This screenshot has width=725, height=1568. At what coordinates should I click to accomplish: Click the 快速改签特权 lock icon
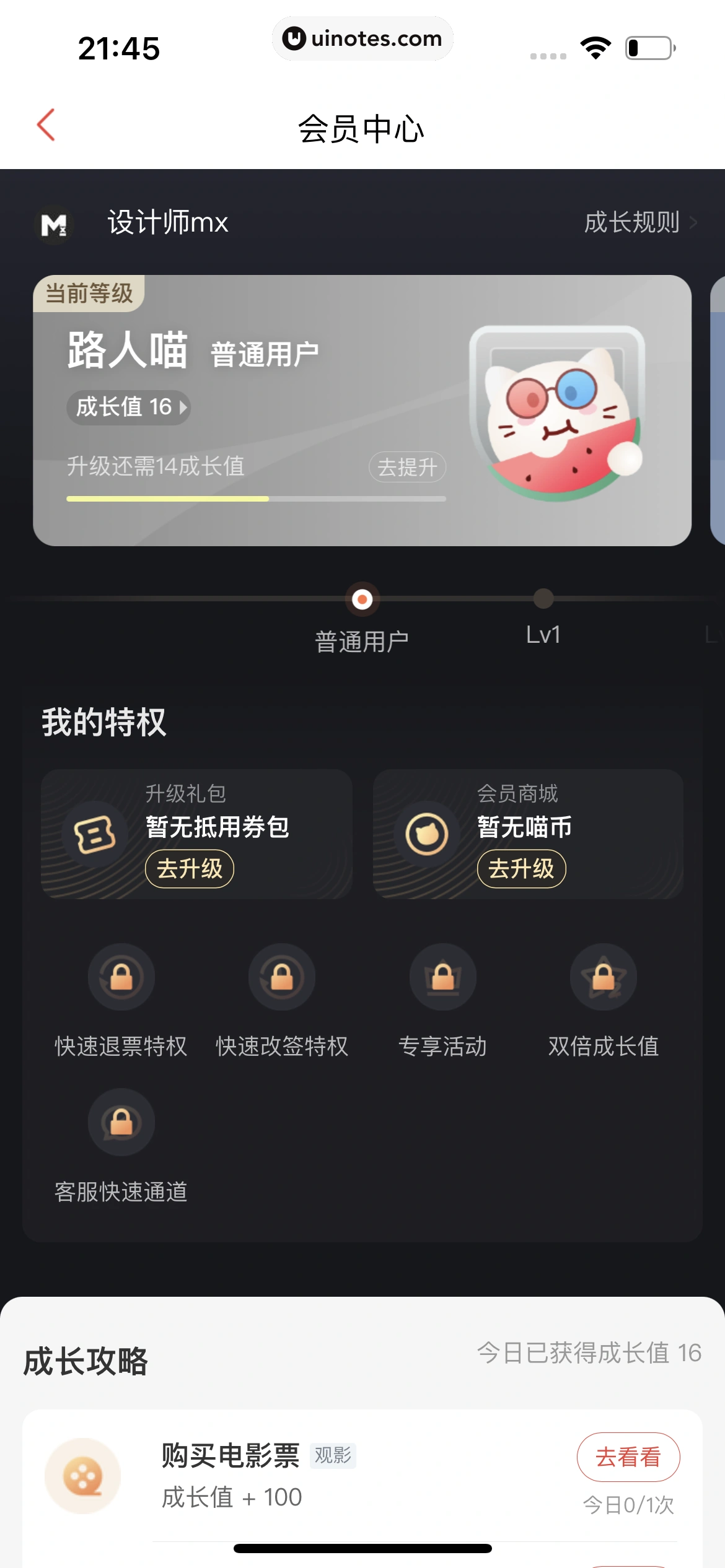coord(282,977)
